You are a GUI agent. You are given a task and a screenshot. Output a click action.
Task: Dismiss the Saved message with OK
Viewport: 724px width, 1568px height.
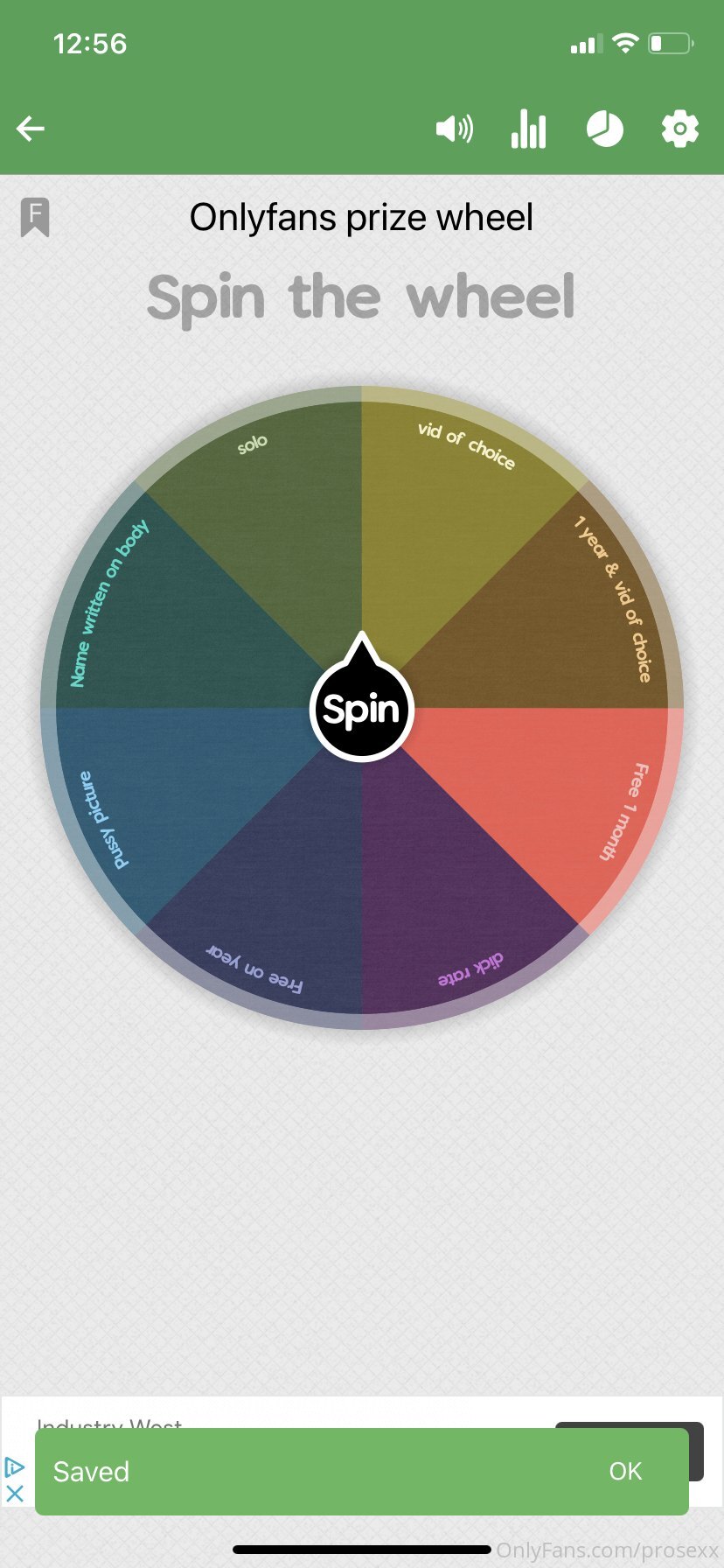coord(625,1471)
